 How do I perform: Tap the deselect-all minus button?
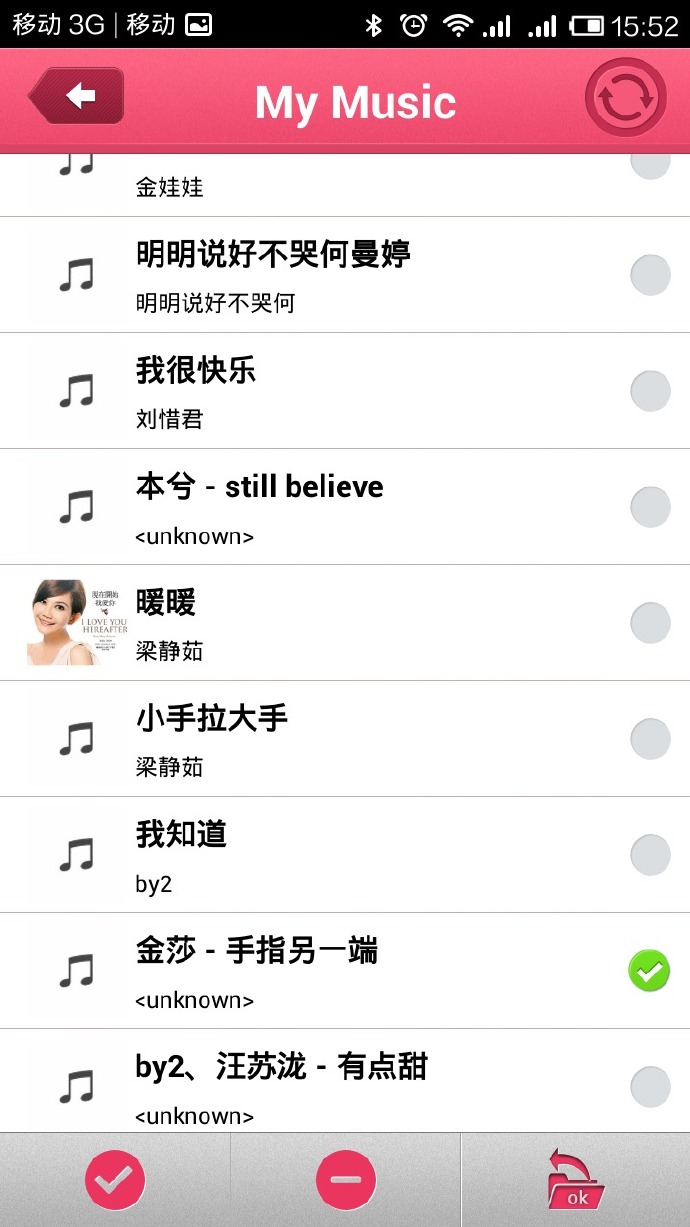coord(346,1181)
